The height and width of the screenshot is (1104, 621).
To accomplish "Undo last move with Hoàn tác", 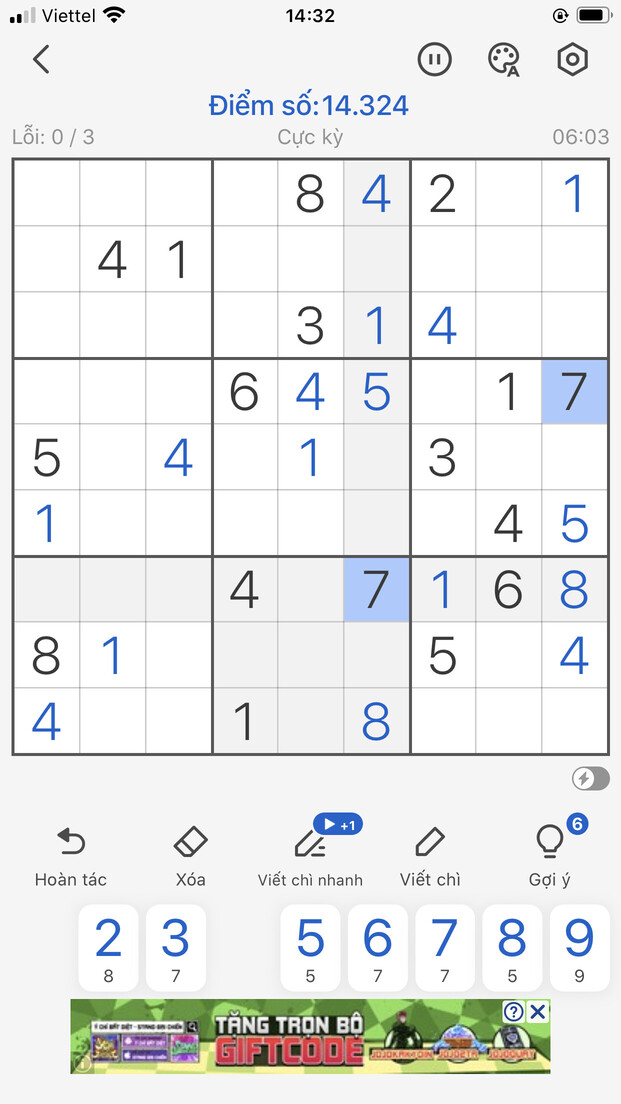I will click(x=70, y=856).
